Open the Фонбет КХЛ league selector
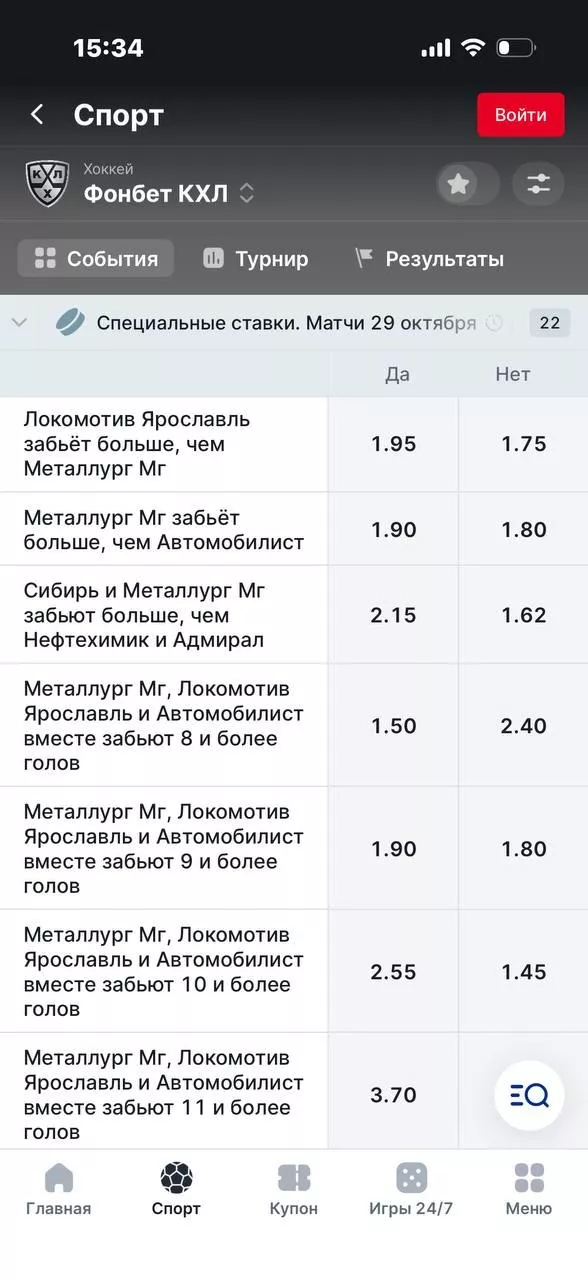 tap(169, 193)
